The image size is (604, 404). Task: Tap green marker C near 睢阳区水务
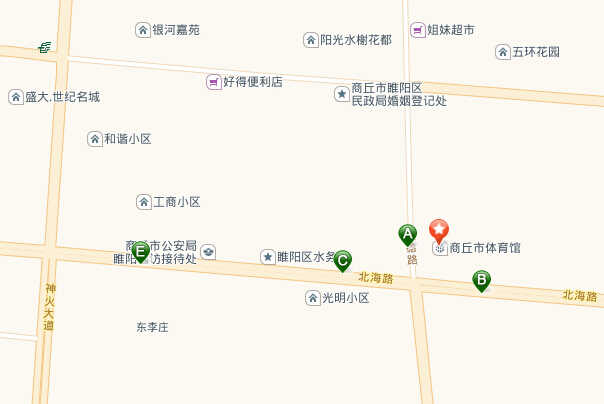coord(342,260)
